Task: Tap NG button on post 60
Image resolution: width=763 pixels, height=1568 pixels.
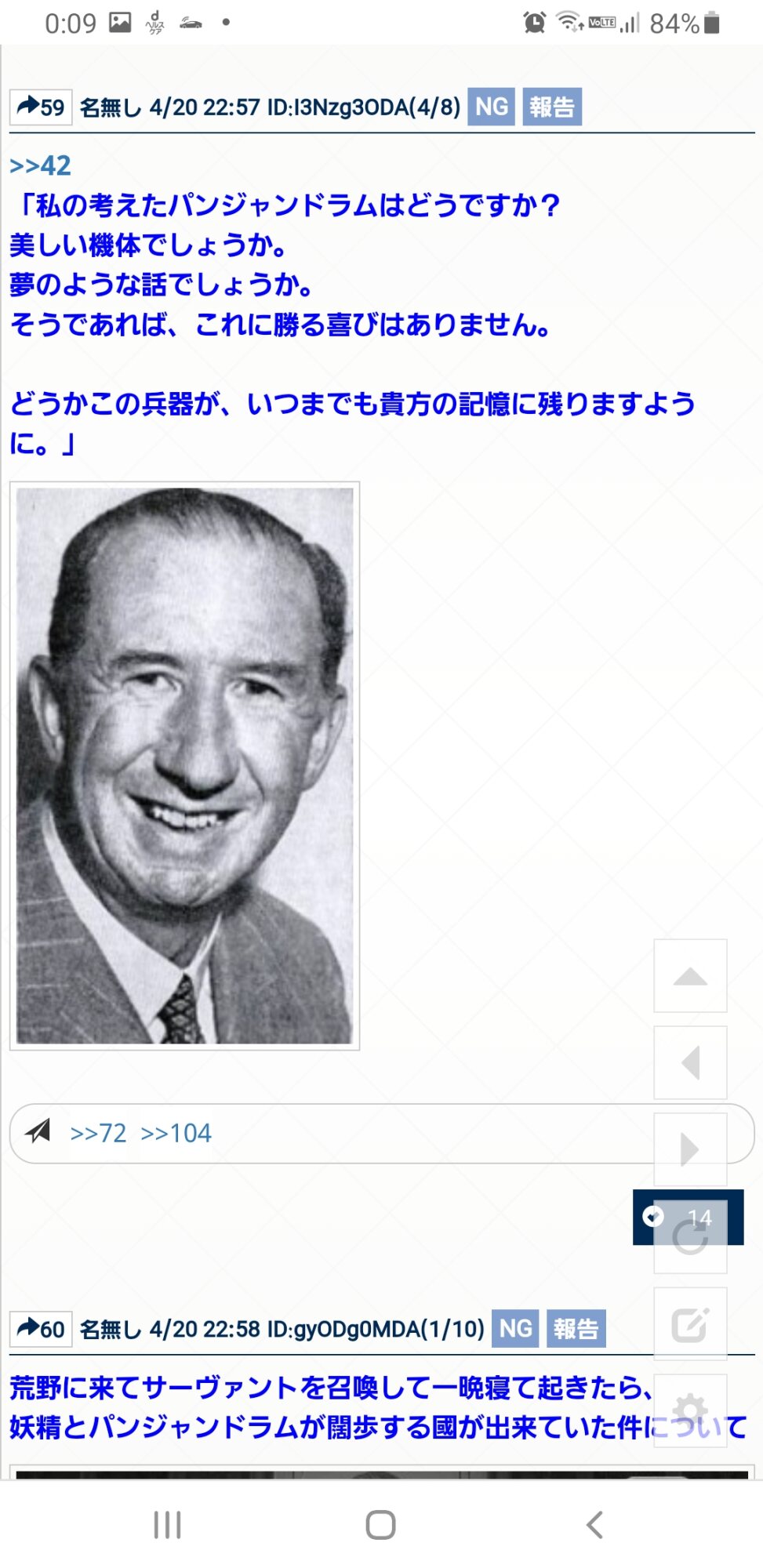Action: click(515, 1329)
